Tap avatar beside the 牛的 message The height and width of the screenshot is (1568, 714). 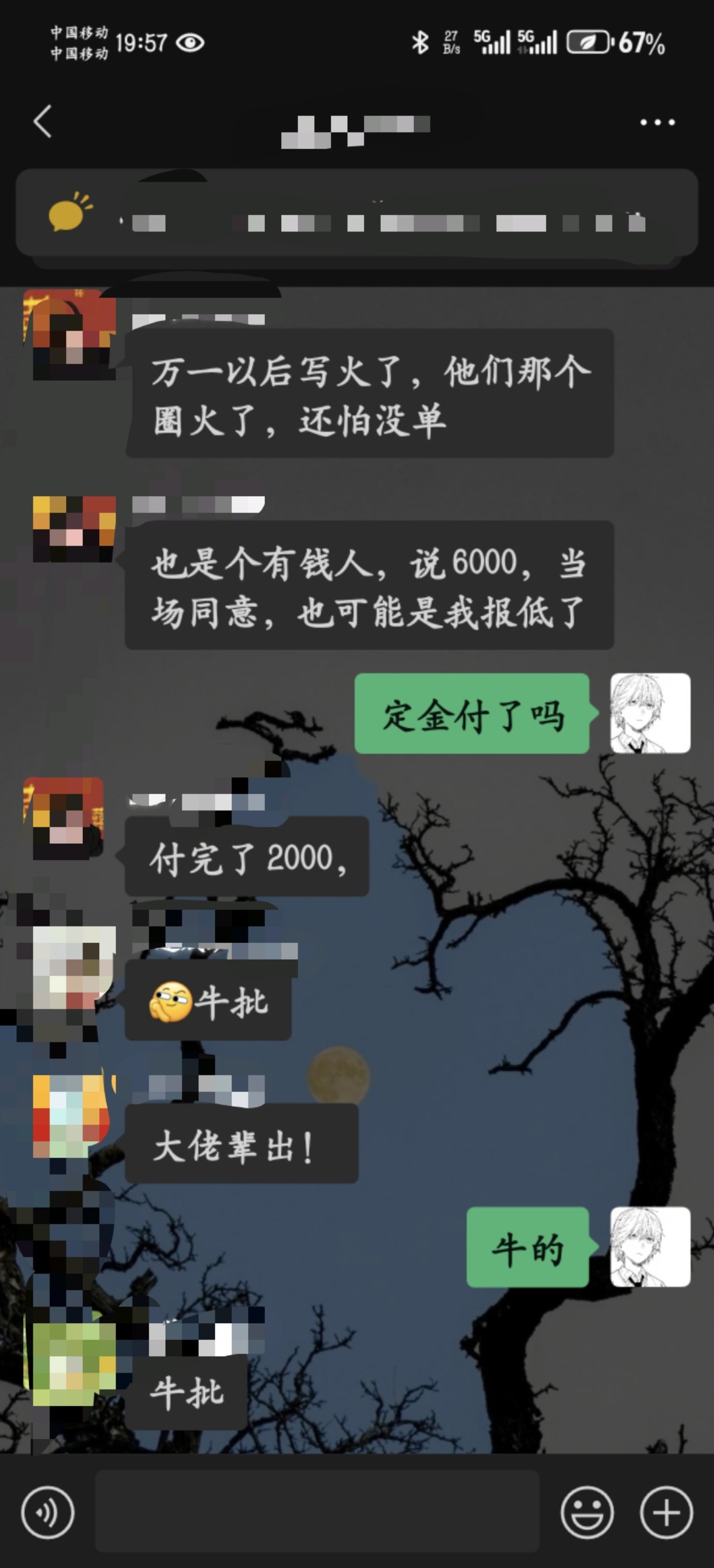pyautogui.click(x=650, y=1247)
